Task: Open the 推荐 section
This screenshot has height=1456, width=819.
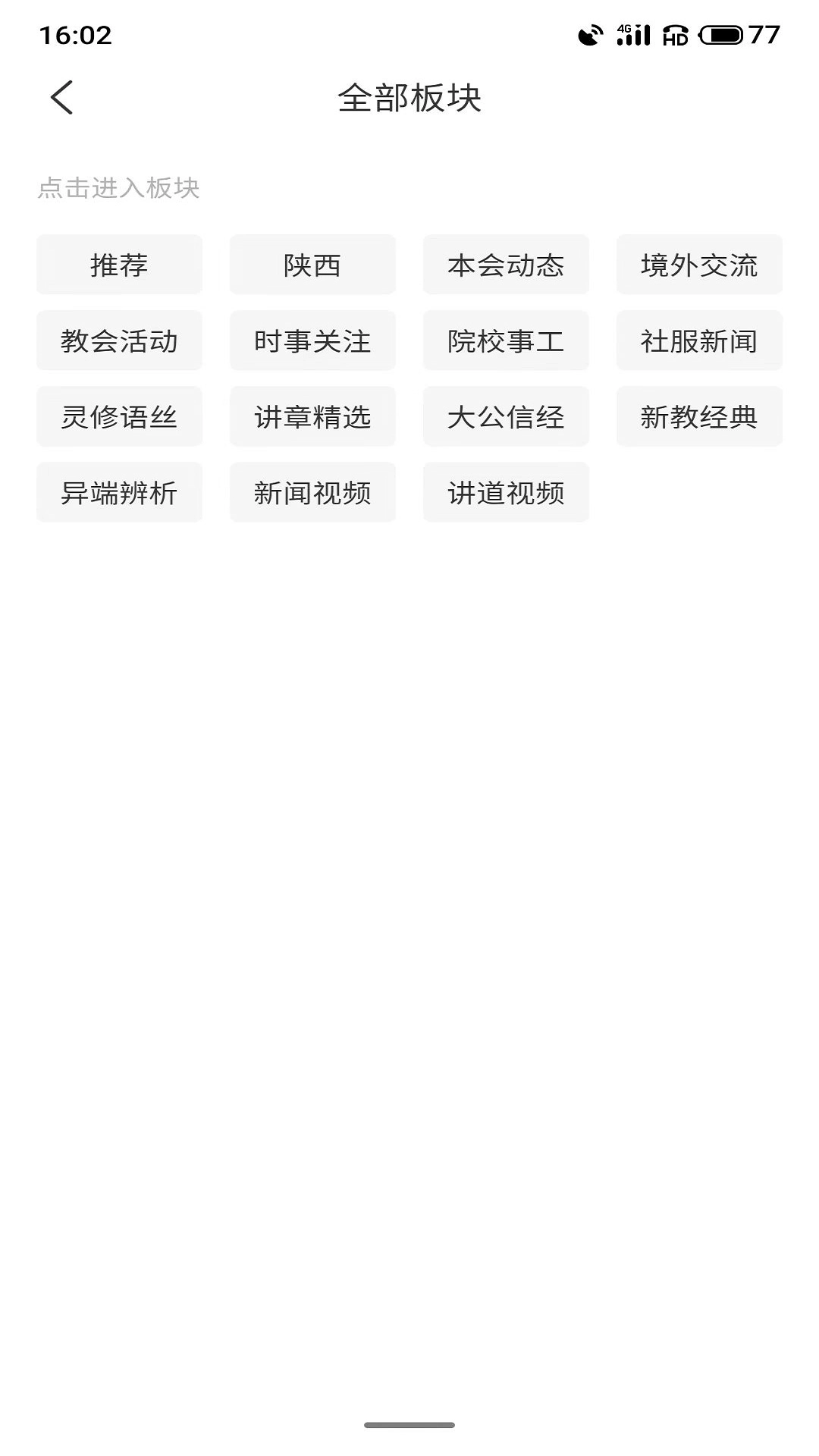Action: pos(119,265)
